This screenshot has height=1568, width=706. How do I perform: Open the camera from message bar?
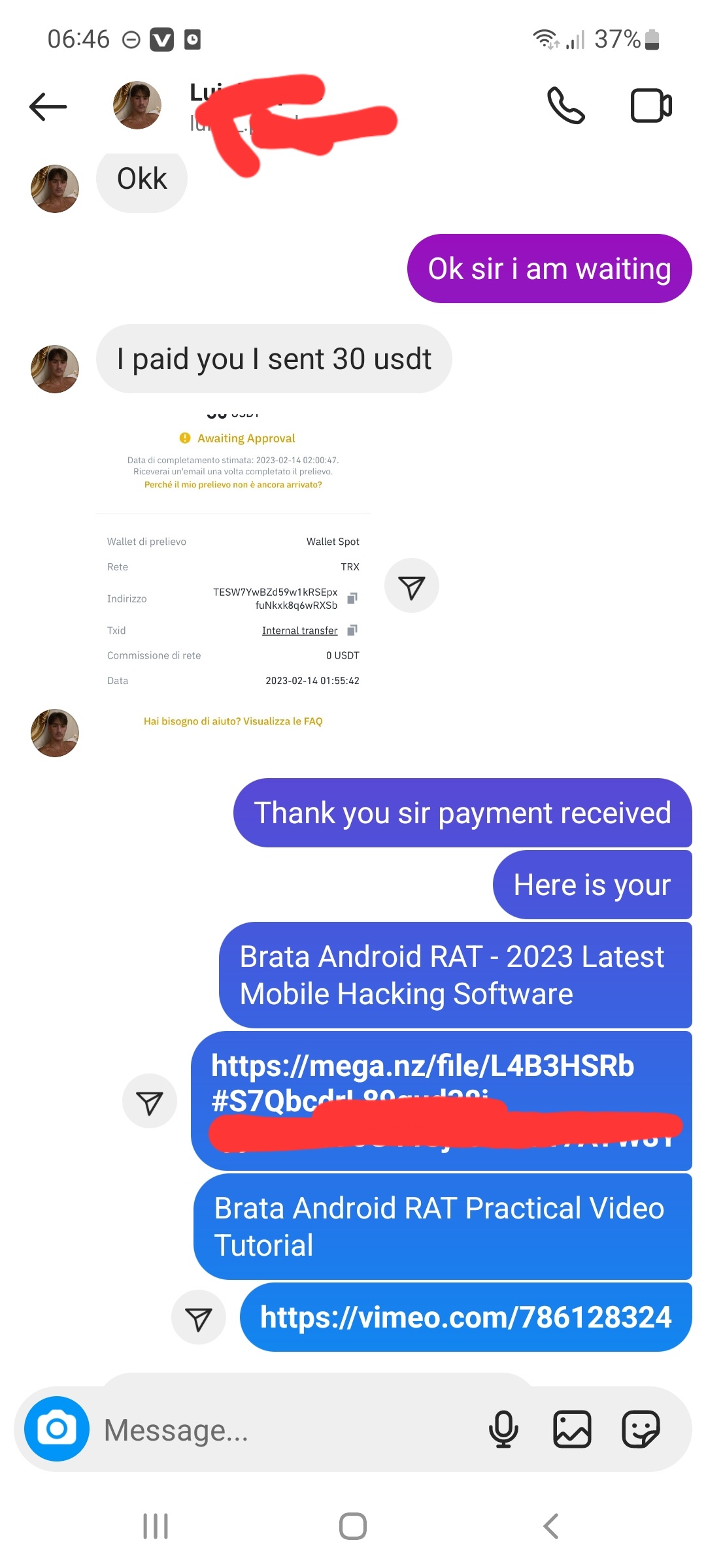pyautogui.click(x=57, y=1429)
